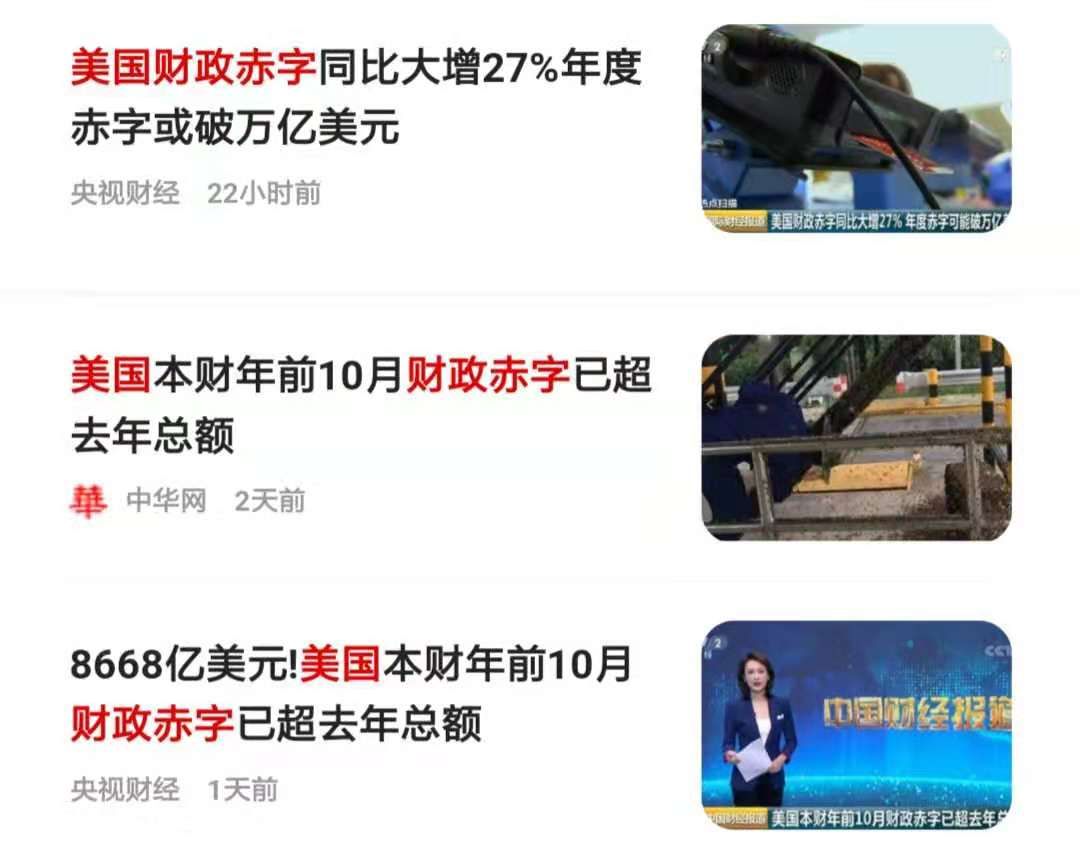Open the 中华网 article about 财政赤字
1080x858 pixels.
coord(361,405)
